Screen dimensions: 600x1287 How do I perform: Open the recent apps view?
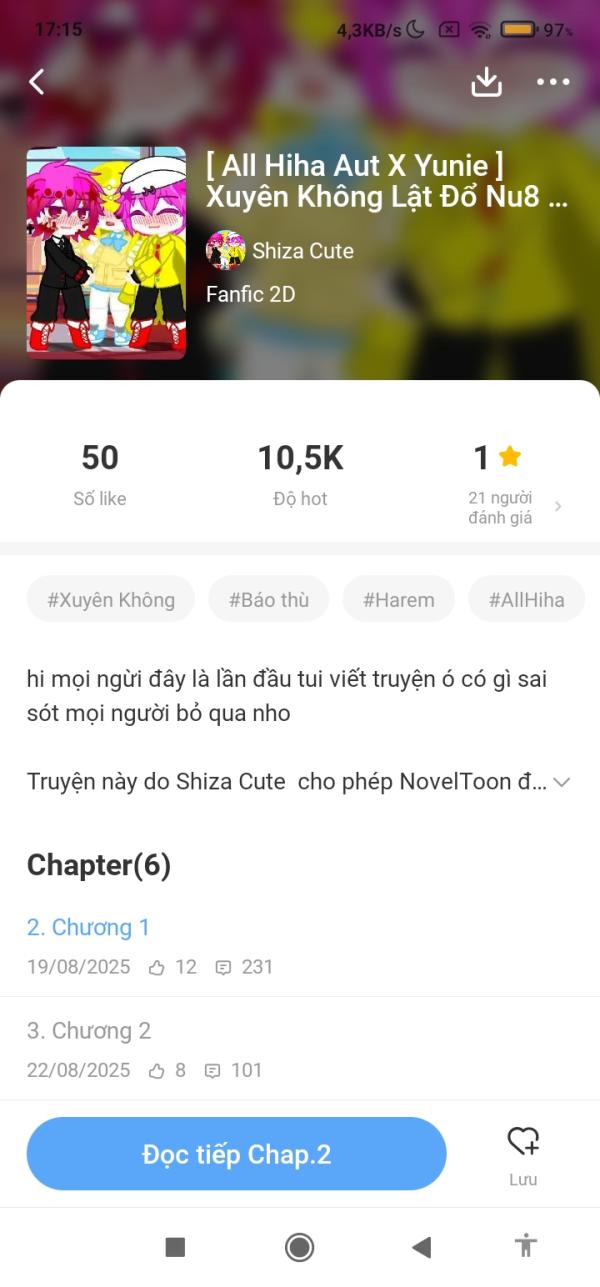coord(175,1246)
